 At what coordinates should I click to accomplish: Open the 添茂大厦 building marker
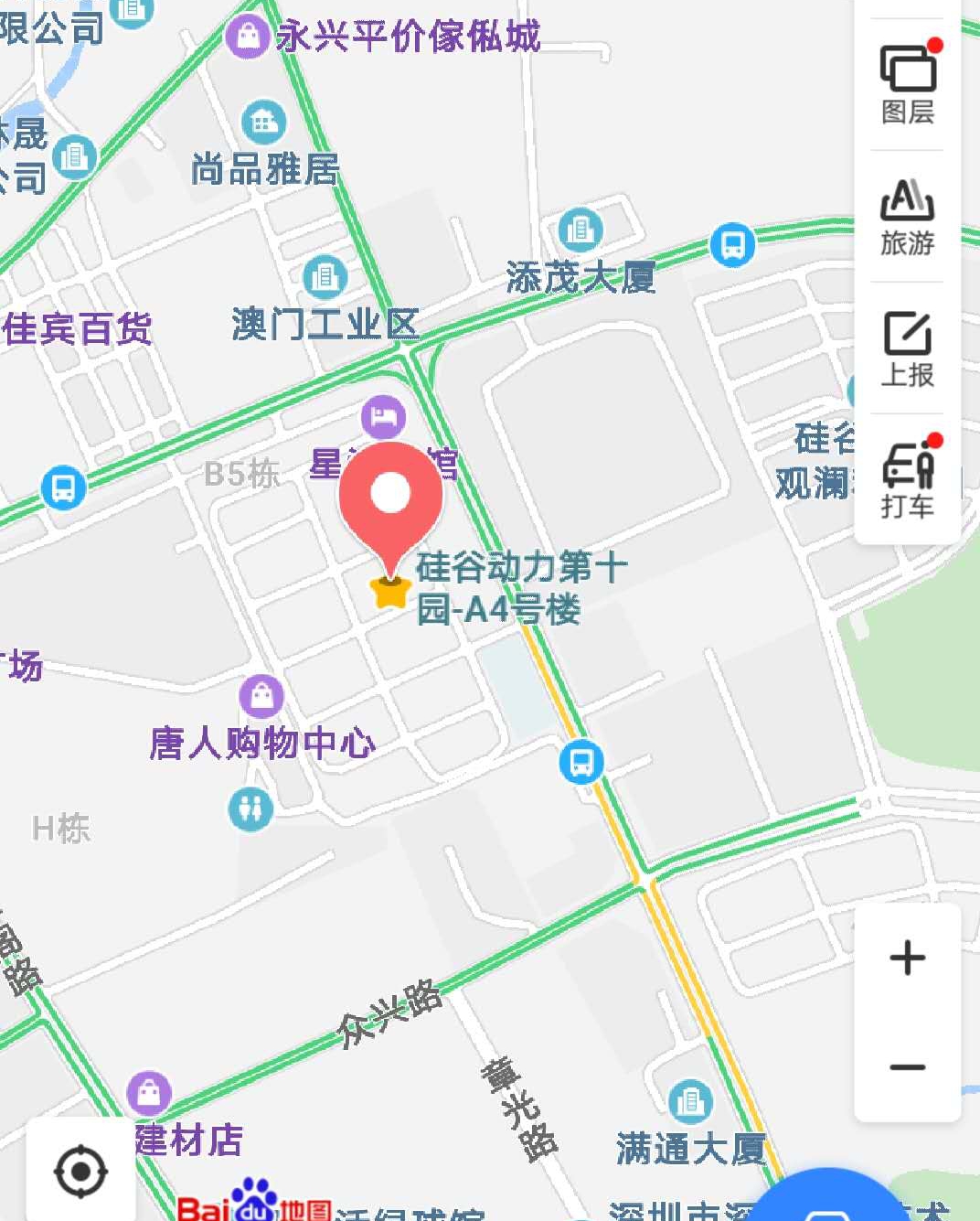580,229
